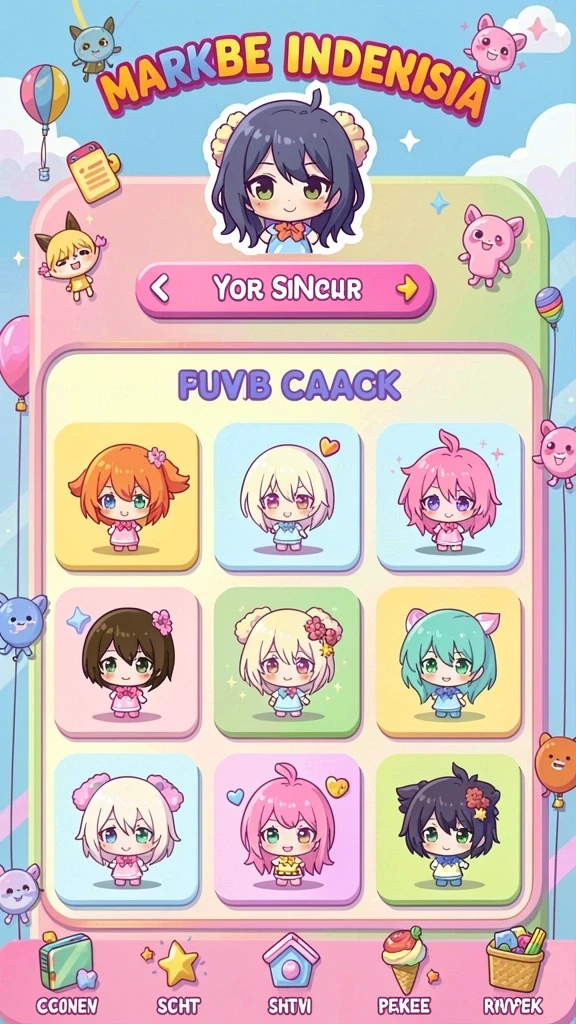Select the white-haired character with pink buns

[x=127, y=829]
